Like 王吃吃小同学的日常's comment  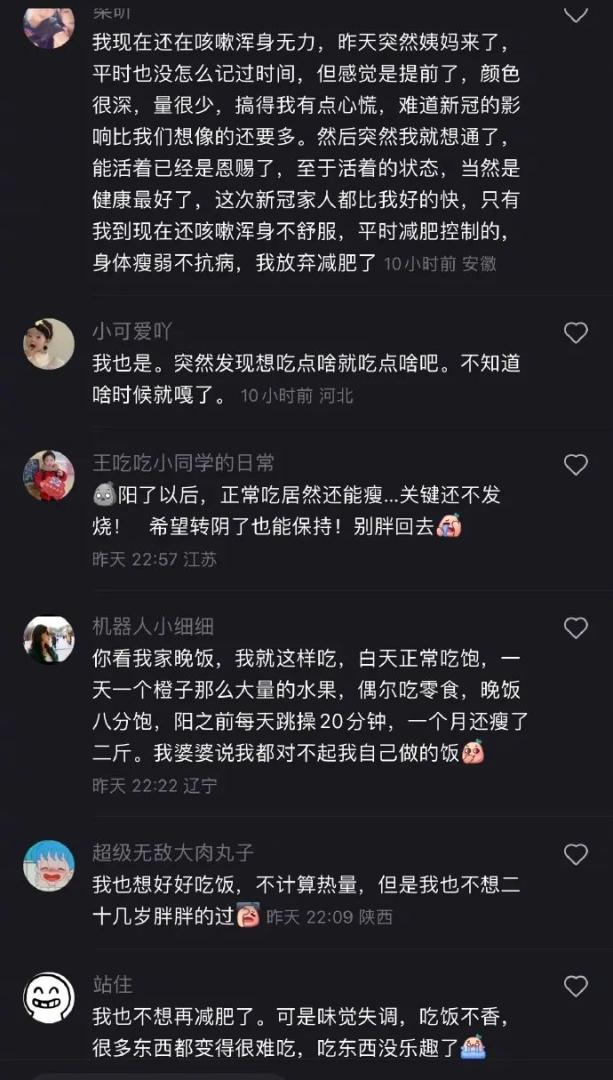pos(576,464)
